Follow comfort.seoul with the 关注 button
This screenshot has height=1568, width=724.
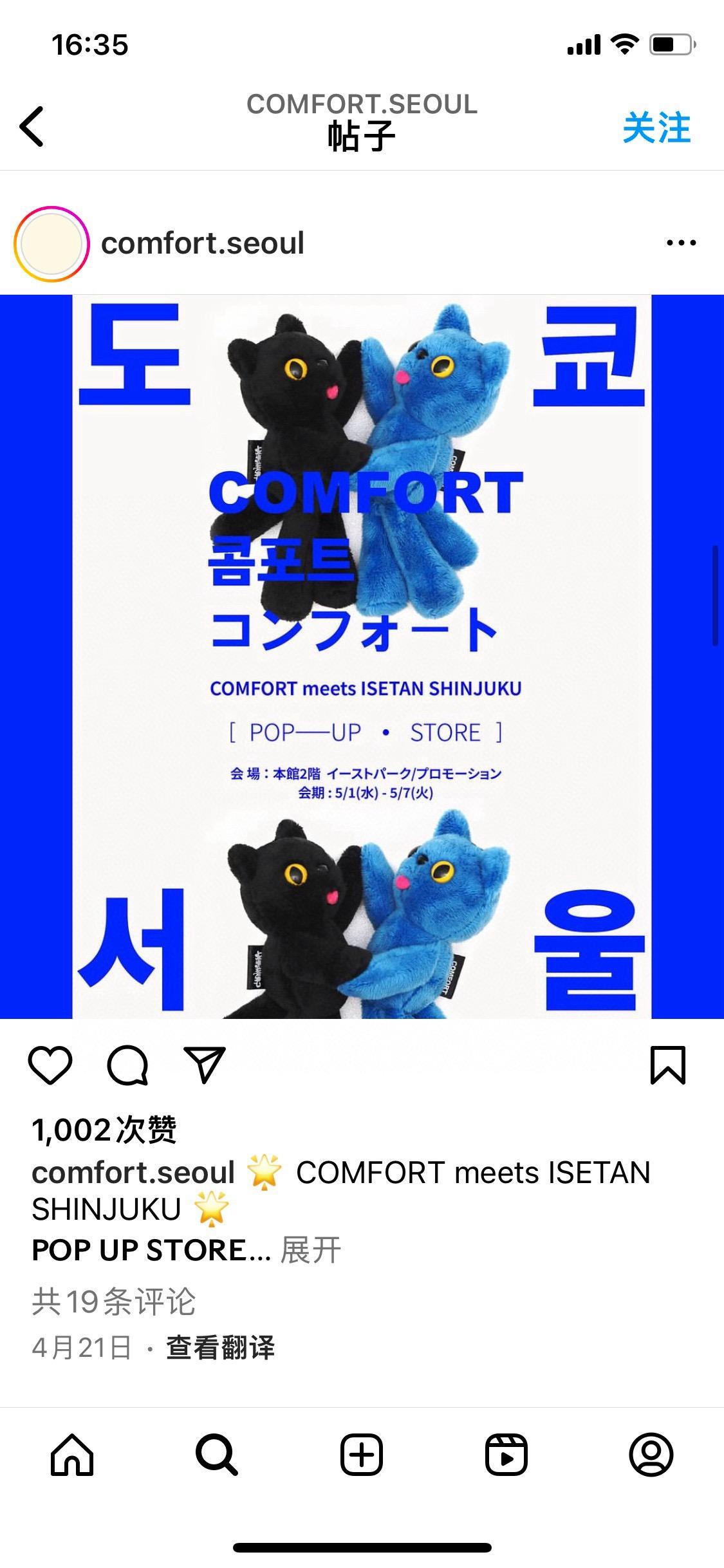[x=656, y=127]
